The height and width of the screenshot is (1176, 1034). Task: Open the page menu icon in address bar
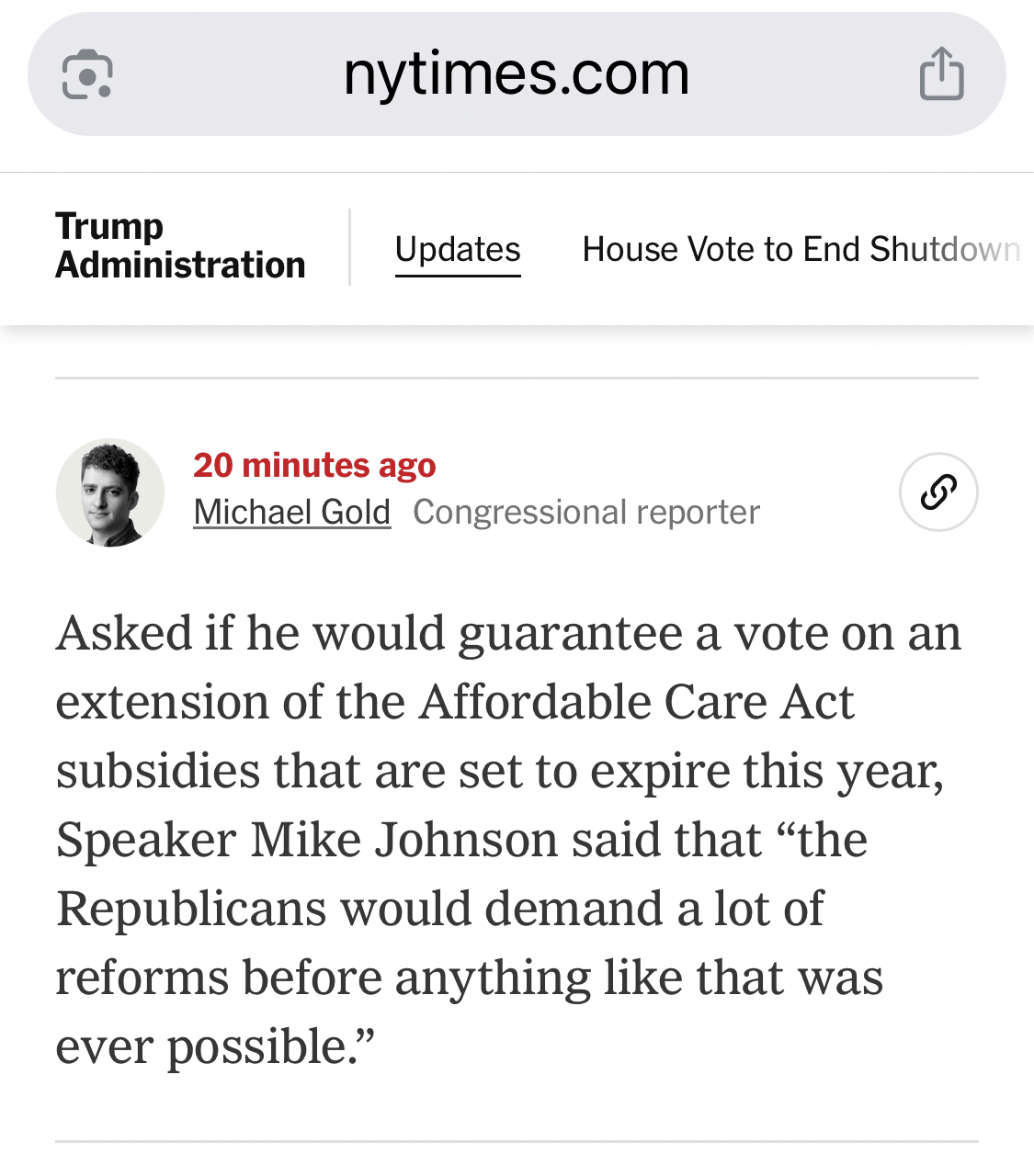[87, 74]
